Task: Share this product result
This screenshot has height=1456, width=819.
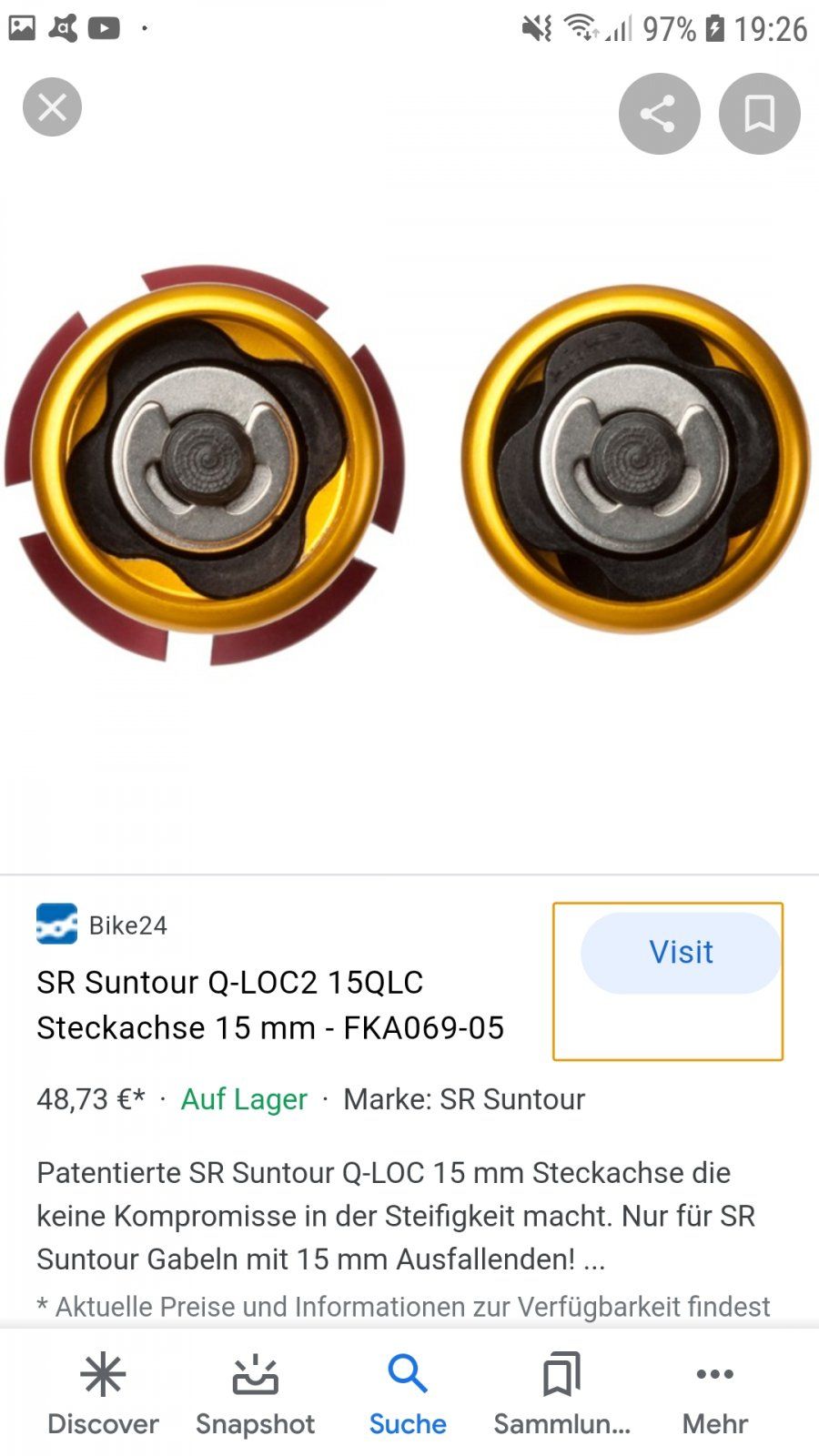Action: (x=659, y=114)
